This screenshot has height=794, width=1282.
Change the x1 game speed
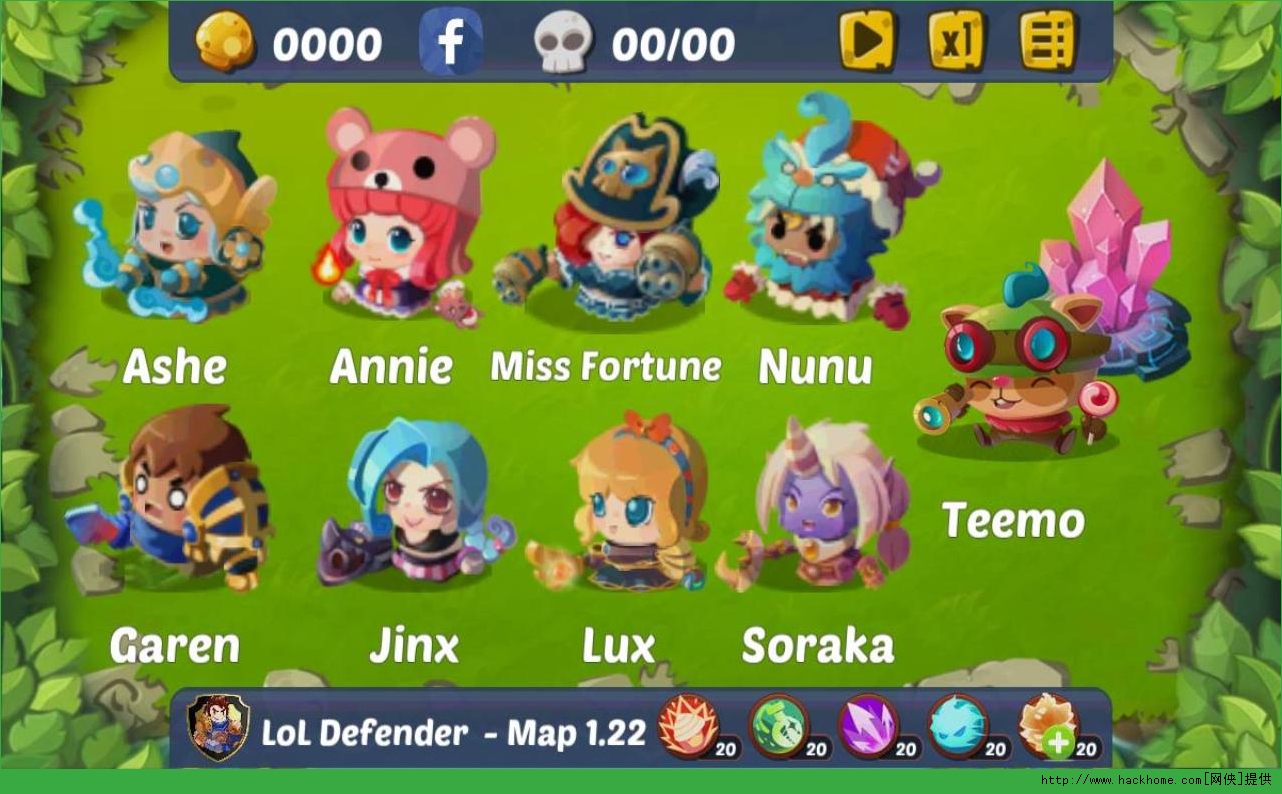click(x=956, y=42)
